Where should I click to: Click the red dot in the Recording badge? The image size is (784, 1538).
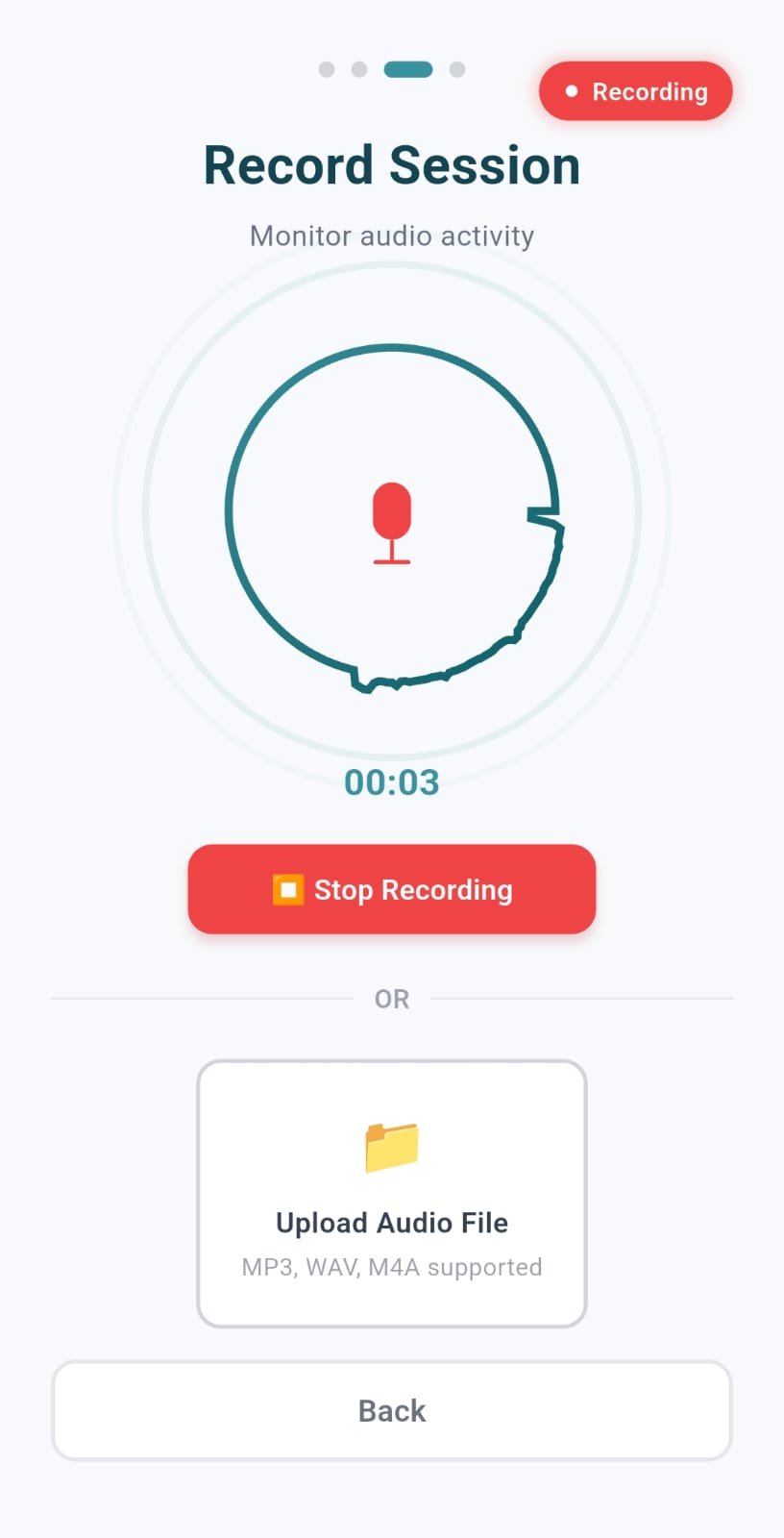[573, 90]
